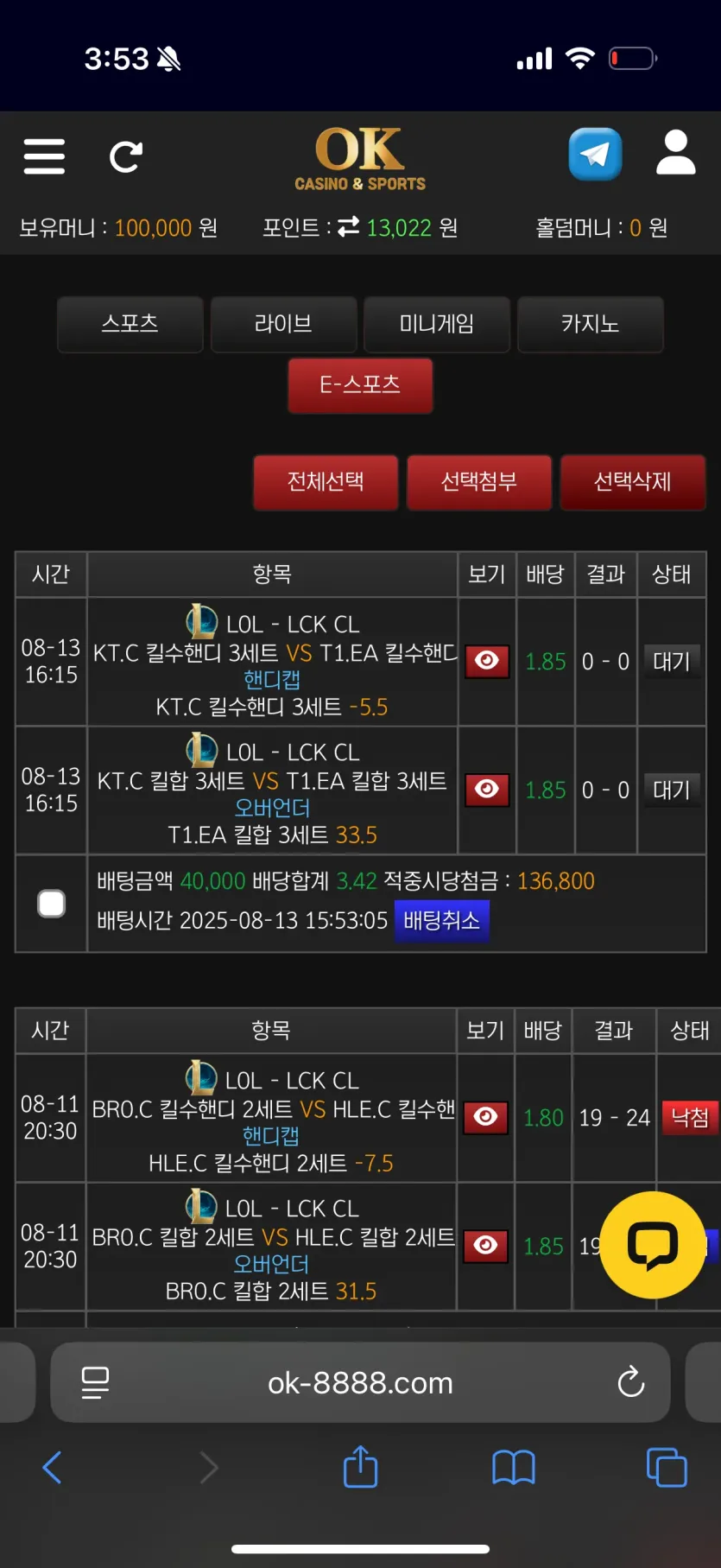View details of KT.C 킬수핸디 3세트 bet
The height and width of the screenshot is (1568, 721).
[x=487, y=661]
